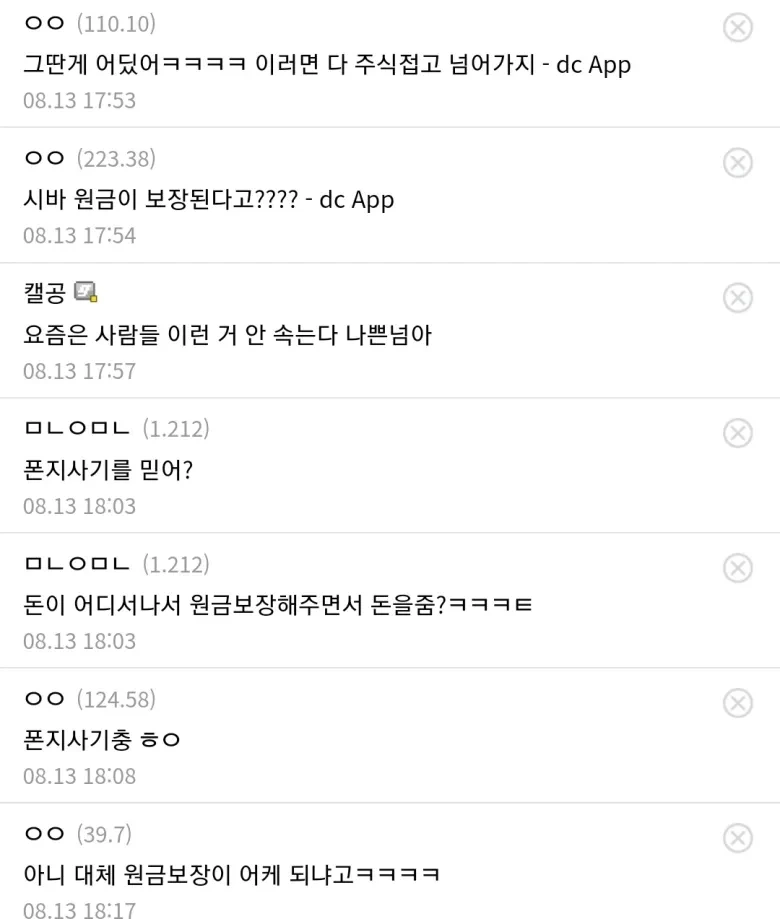The width and height of the screenshot is (780, 919).
Task: Delete the comment '아니 대체 원금보장이'
Action: (x=737, y=837)
